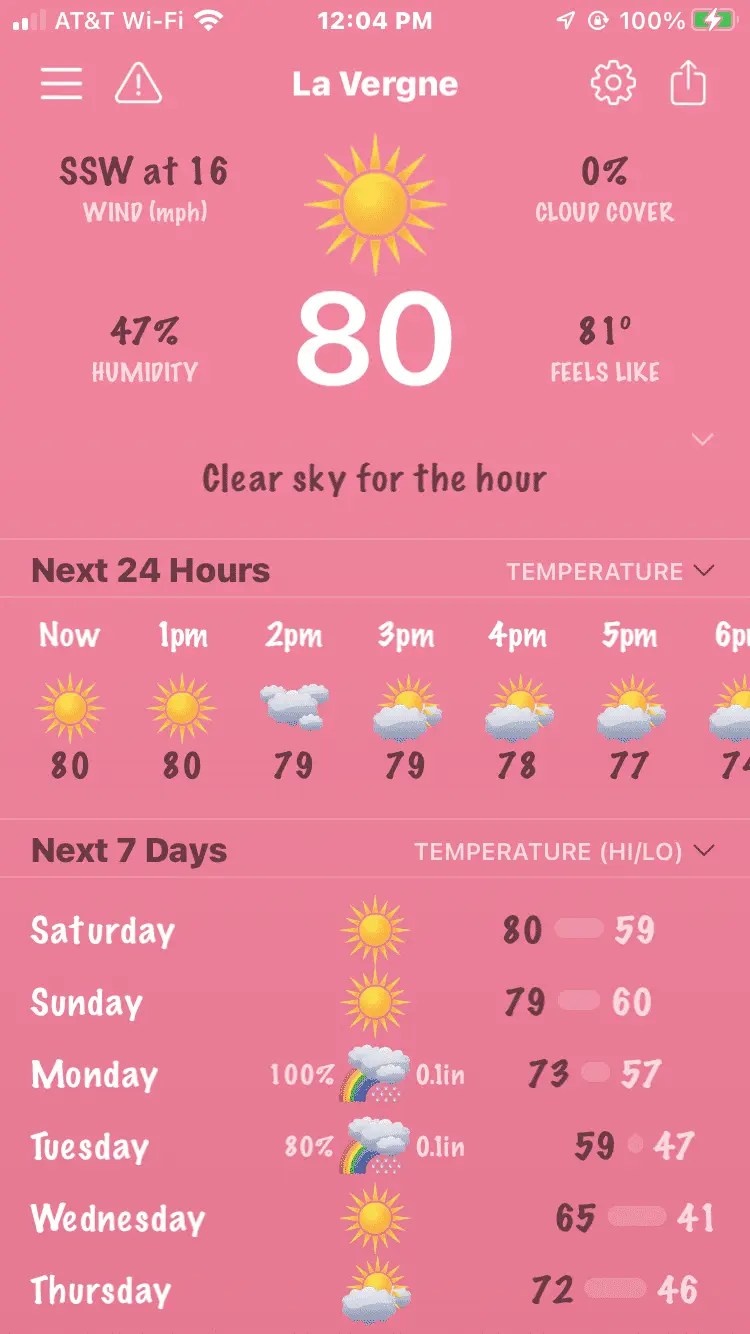The image size is (750, 1334).
Task: Share the La Vergne forecast
Action: (688, 84)
